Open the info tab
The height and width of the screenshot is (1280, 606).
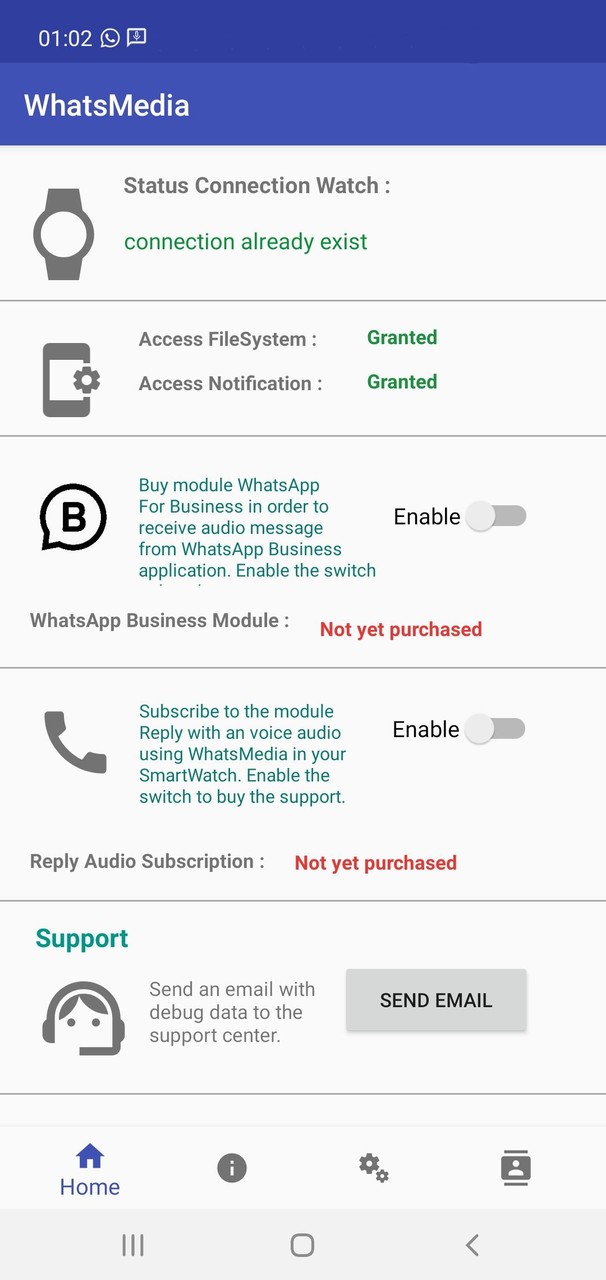pyautogui.click(x=232, y=1168)
